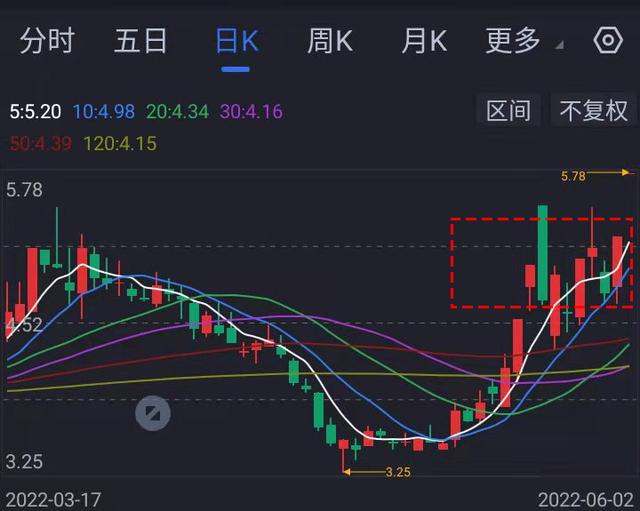Viewport: 640px width, 511px height.
Task: Change the 不复权 adjustment option
Action: click(593, 110)
